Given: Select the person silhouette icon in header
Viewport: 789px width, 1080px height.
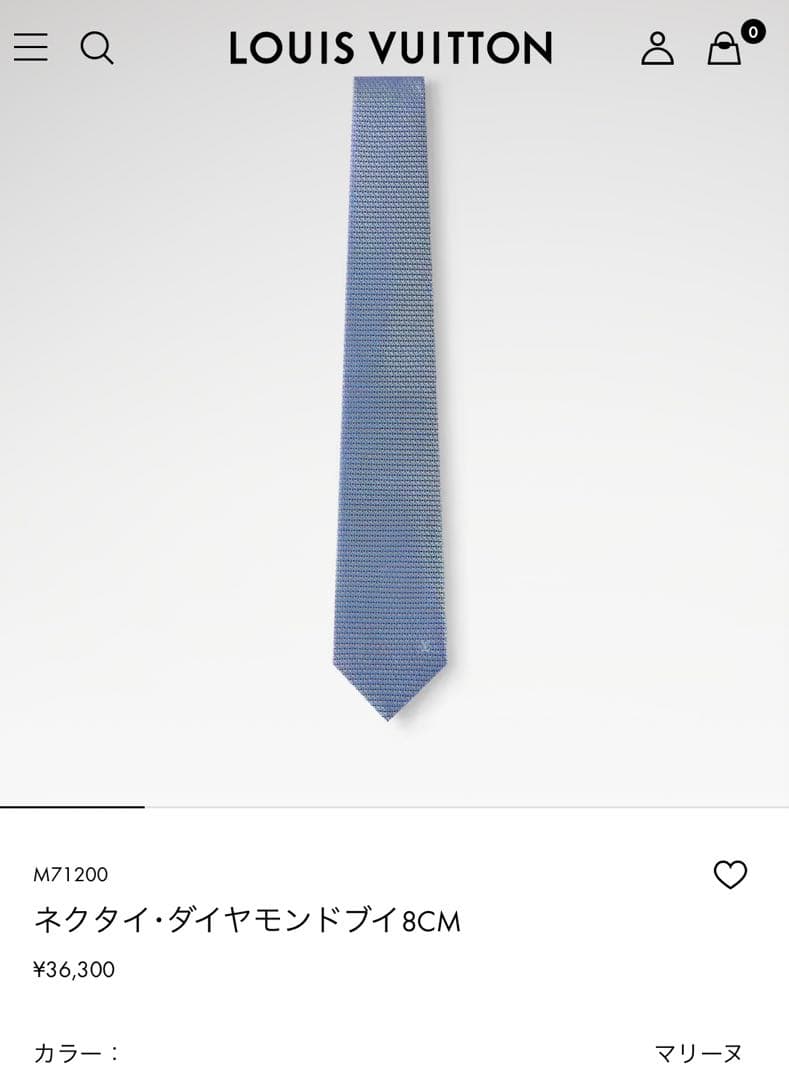Looking at the screenshot, I should click(657, 48).
